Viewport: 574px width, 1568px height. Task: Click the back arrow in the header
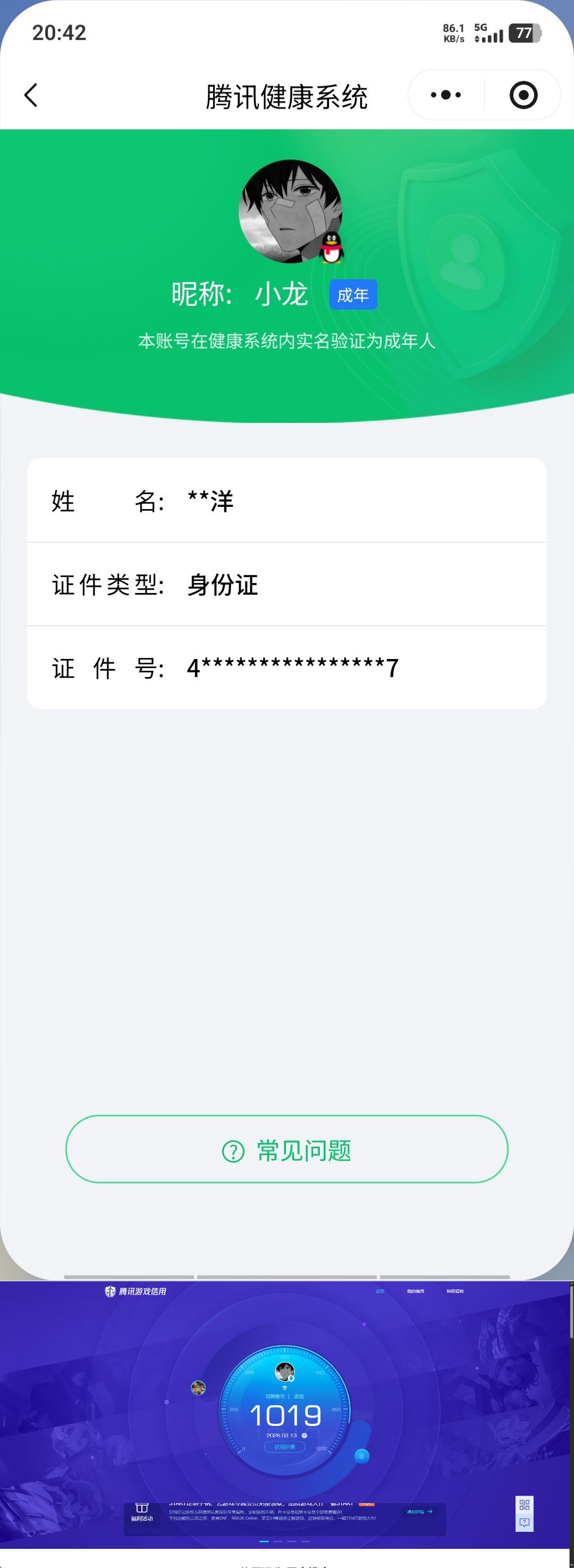[x=31, y=95]
